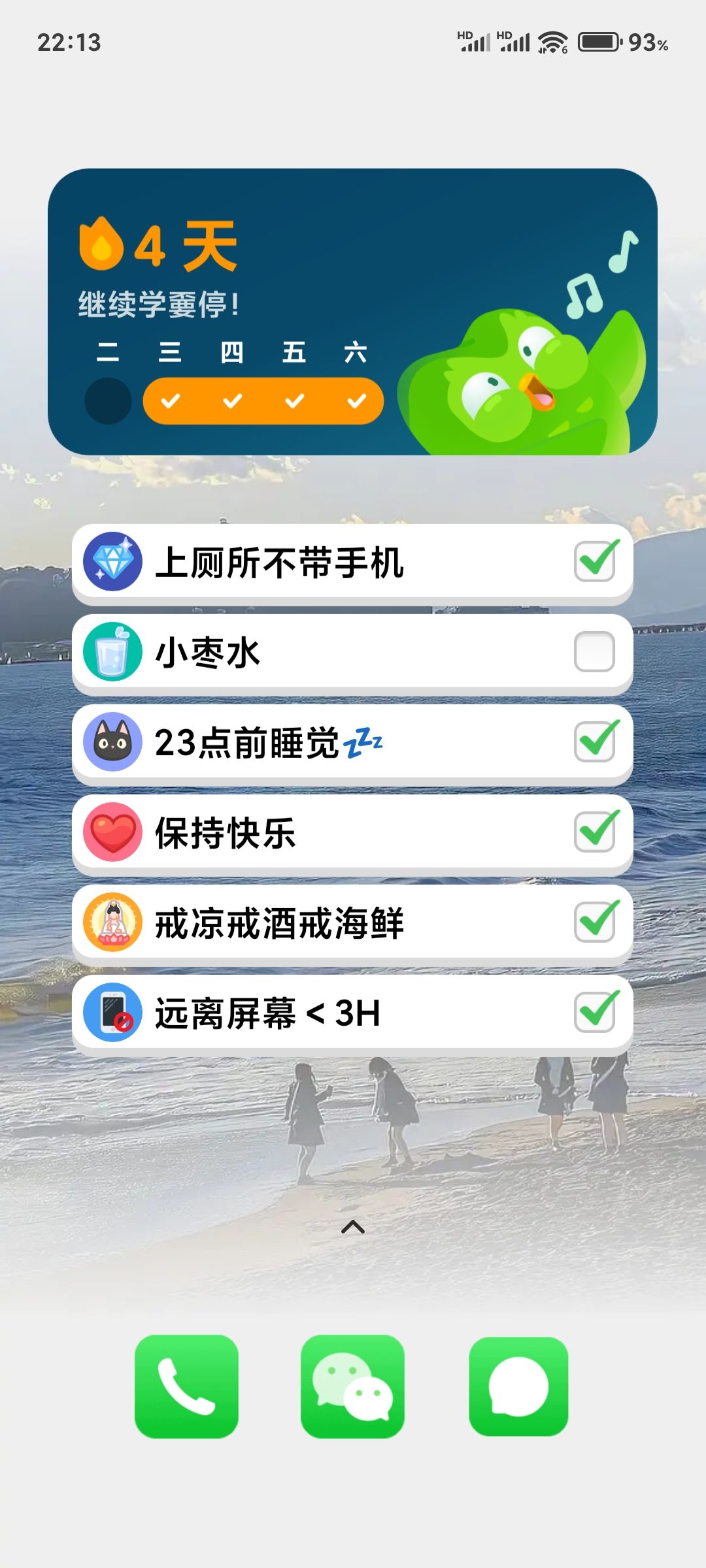The width and height of the screenshot is (706, 1568).
Task: Uncheck the 上厕所不带手机 habit checkbox
Action: pos(595,561)
